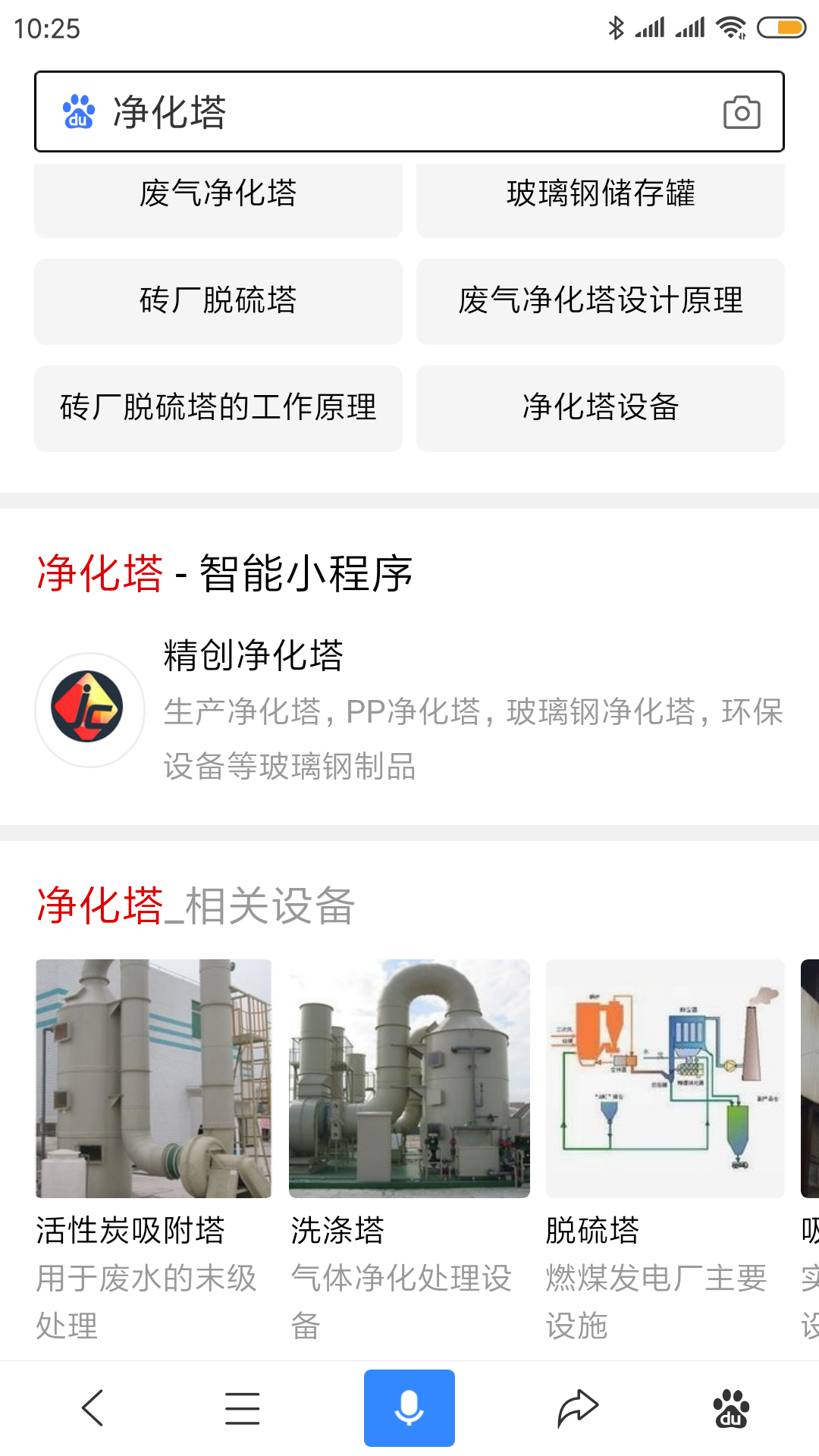Open the bottom hamburger menu
Screen dimensions: 819x1456
tap(243, 1408)
